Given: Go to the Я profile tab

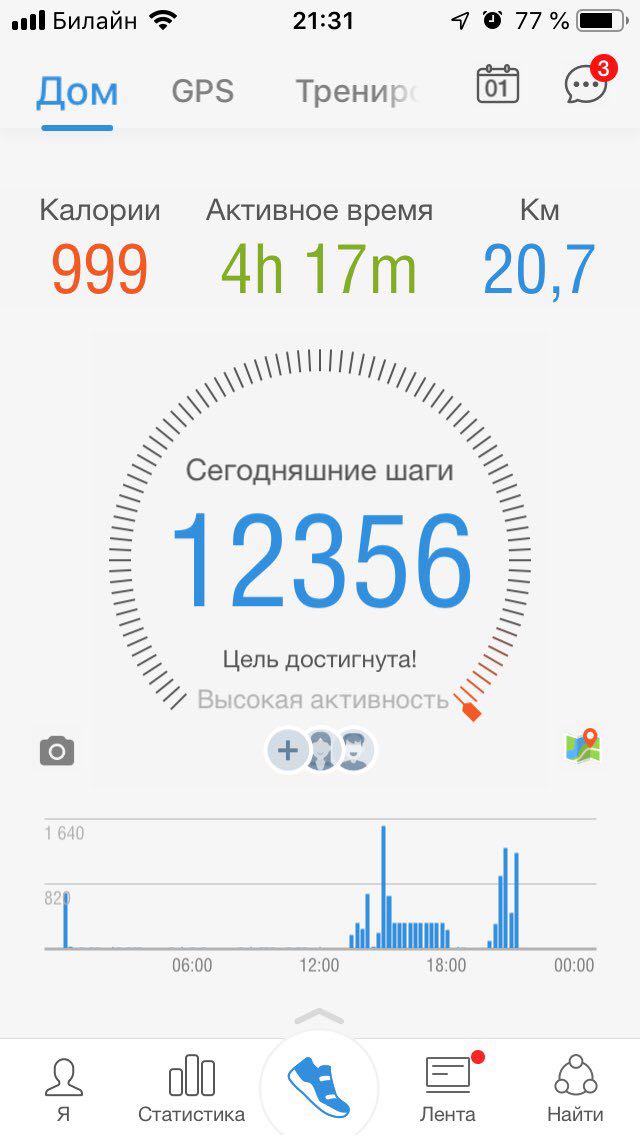Looking at the screenshot, I should (63, 1088).
